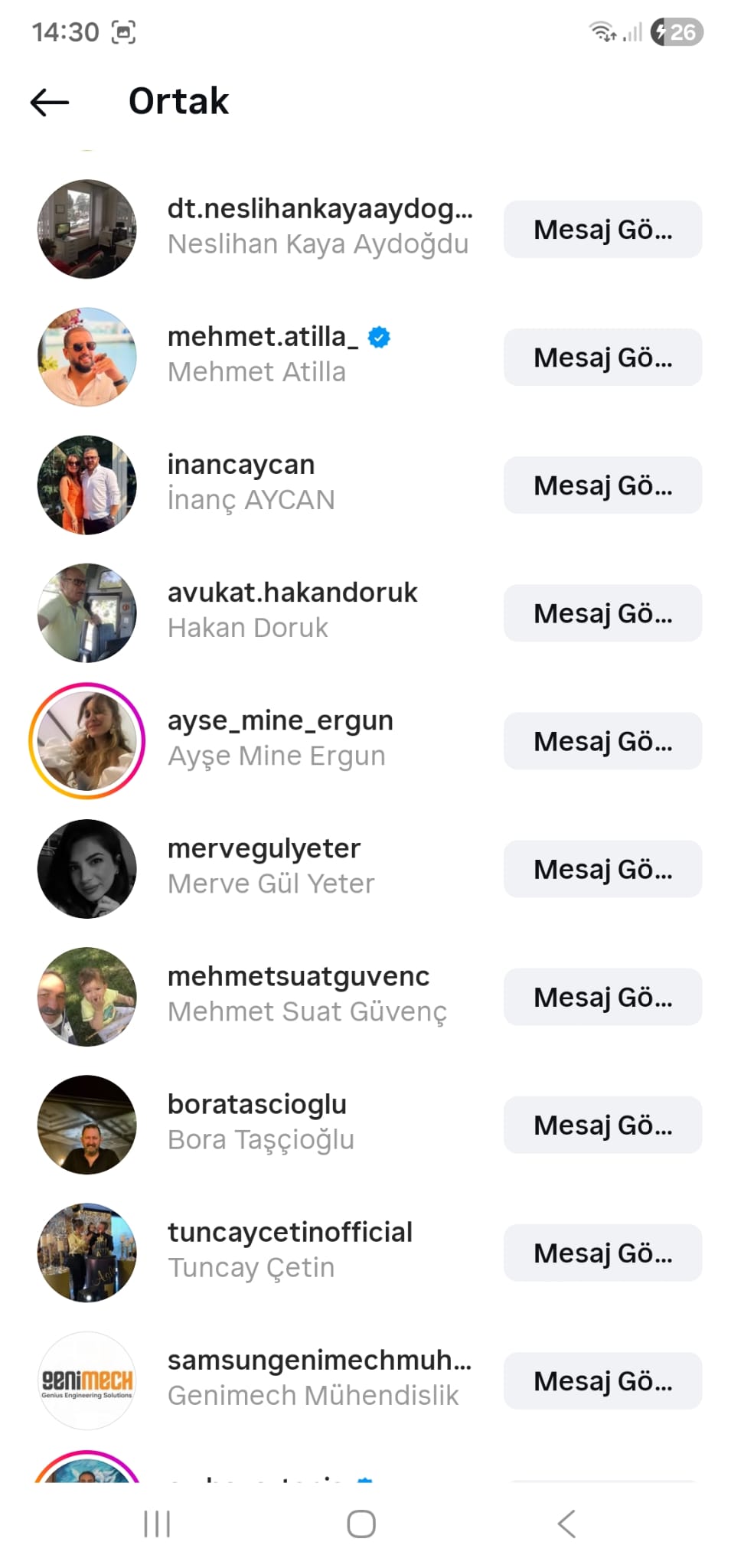Screen dimensions: 731x1568
Task: Open recent apps from navigation bar
Action: point(157,1524)
